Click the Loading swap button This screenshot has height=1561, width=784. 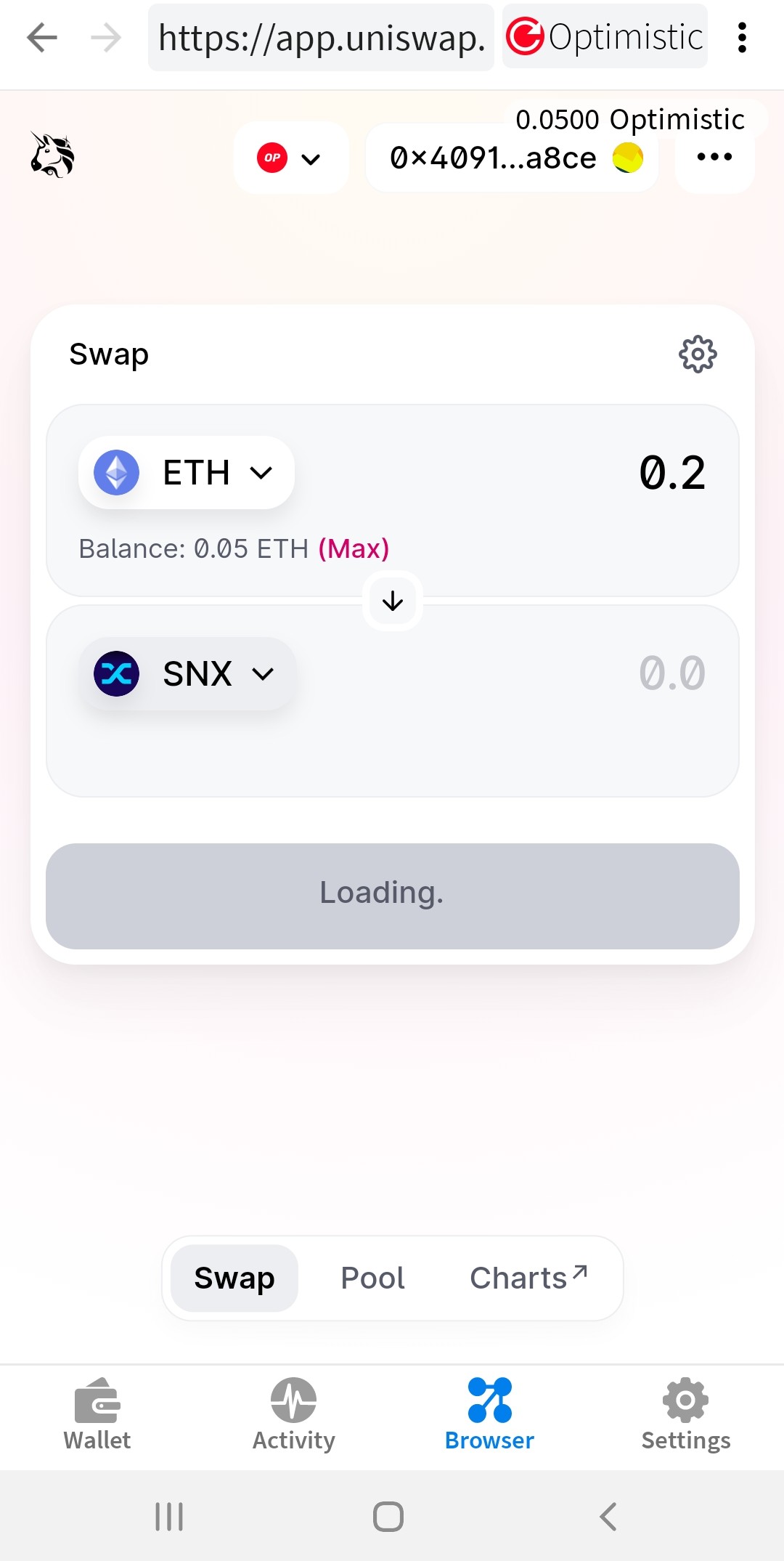coord(392,893)
